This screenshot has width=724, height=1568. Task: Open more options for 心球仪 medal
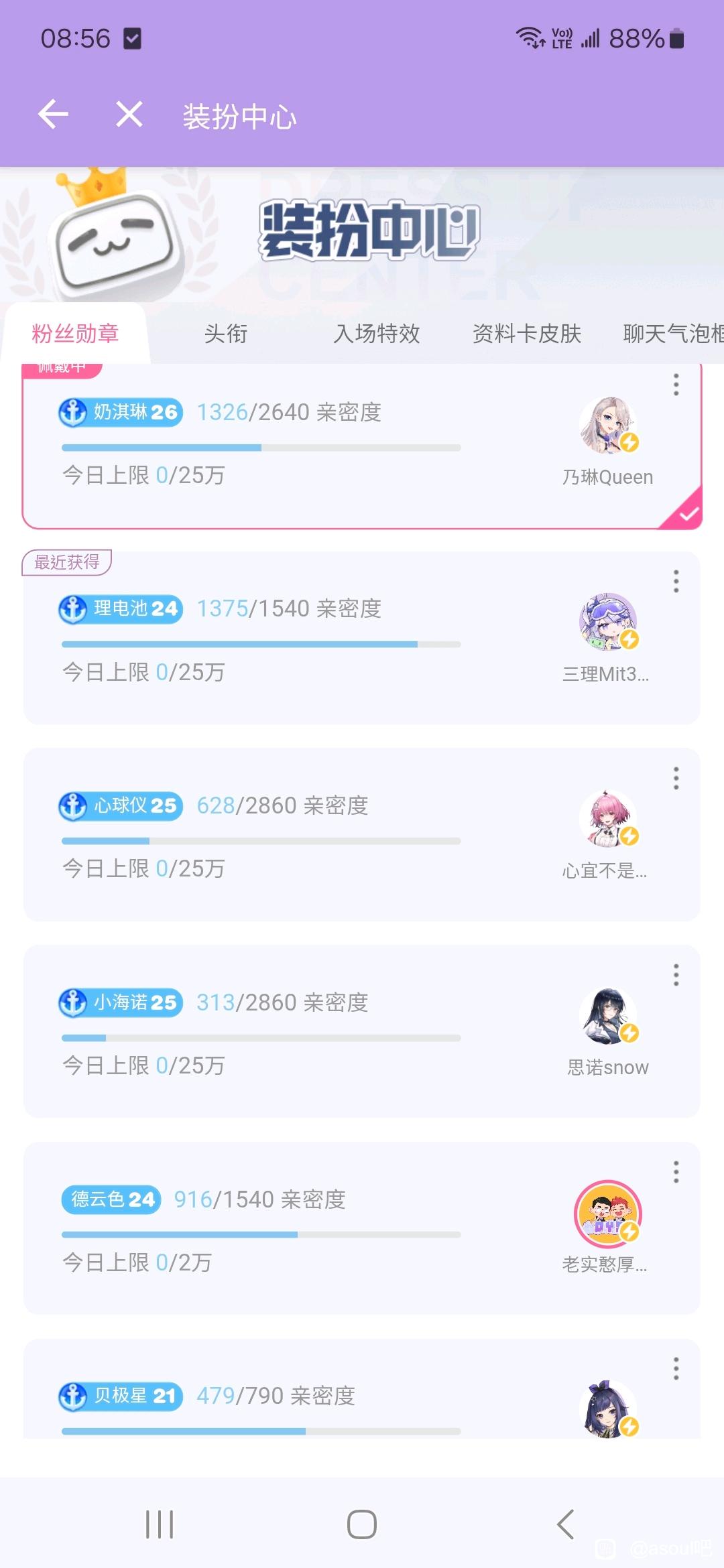(x=676, y=778)
